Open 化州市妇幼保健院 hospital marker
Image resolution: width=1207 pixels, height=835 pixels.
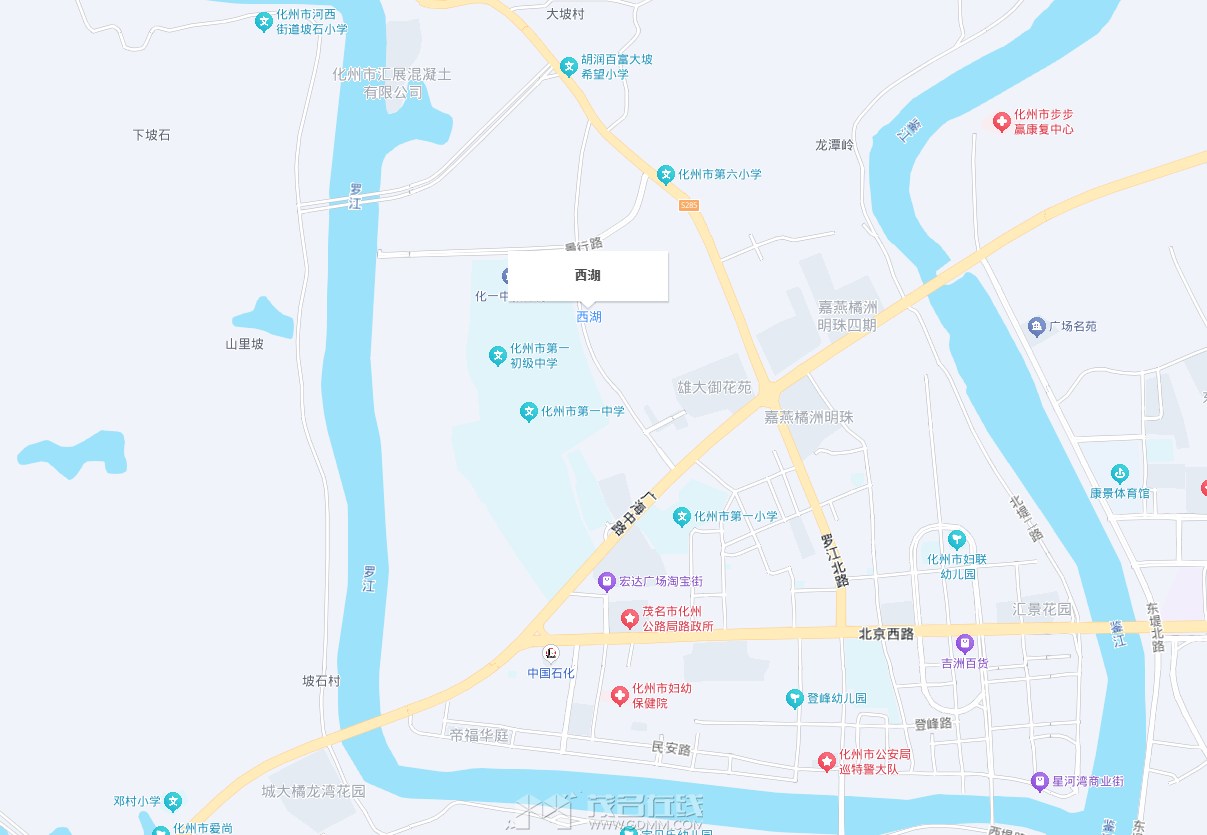620,695
